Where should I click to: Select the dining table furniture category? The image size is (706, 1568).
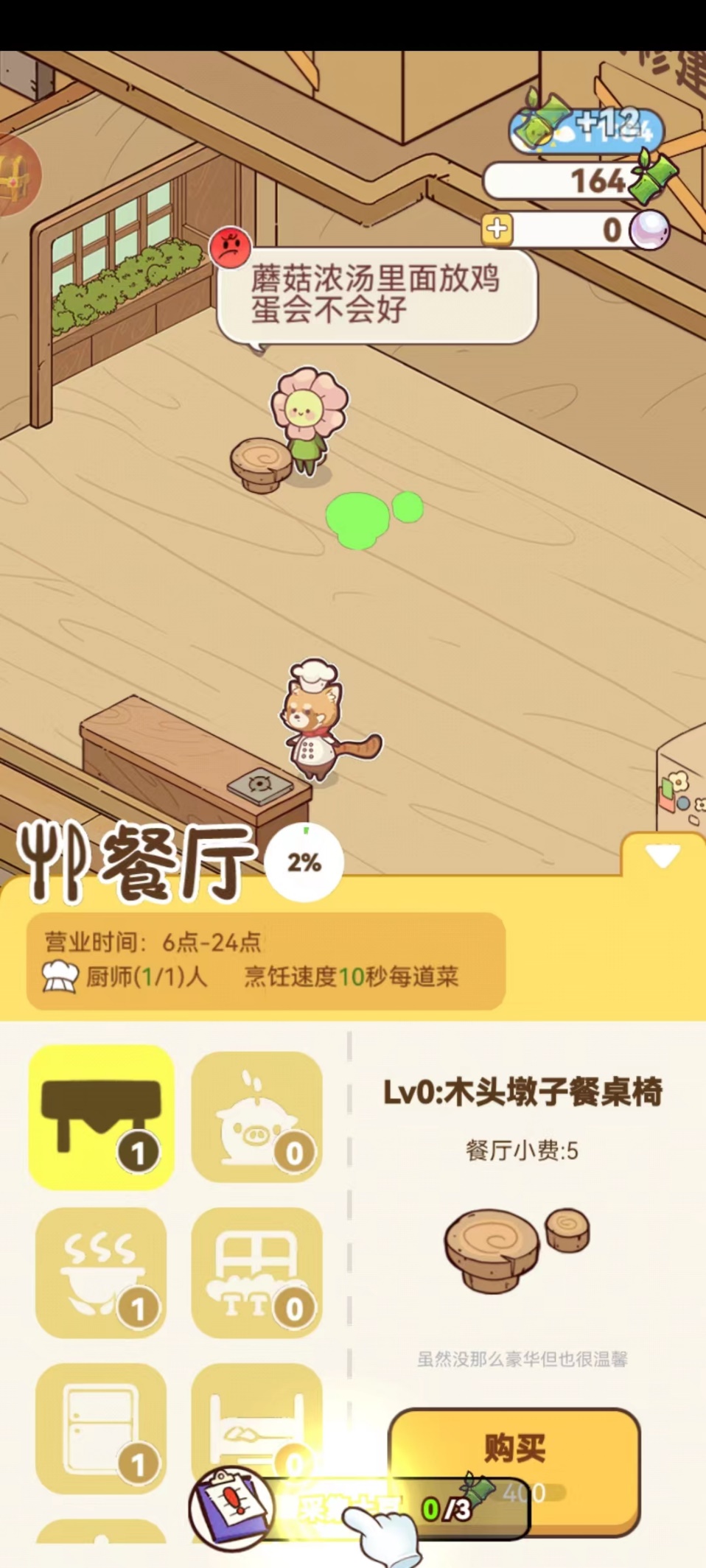click(x=102, y=1117)
